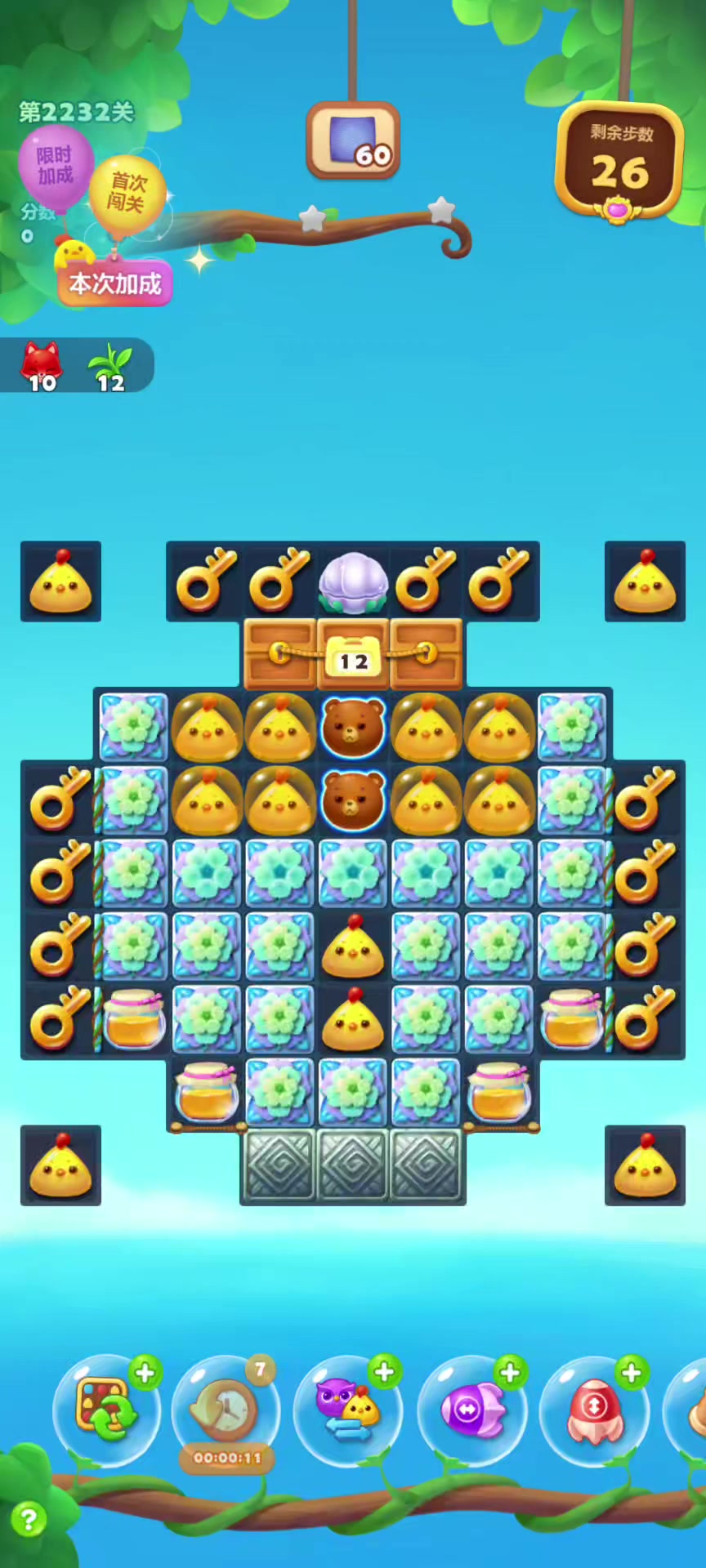
Task: Activate the clock timer booster
Action: [x=226, y=1409]
